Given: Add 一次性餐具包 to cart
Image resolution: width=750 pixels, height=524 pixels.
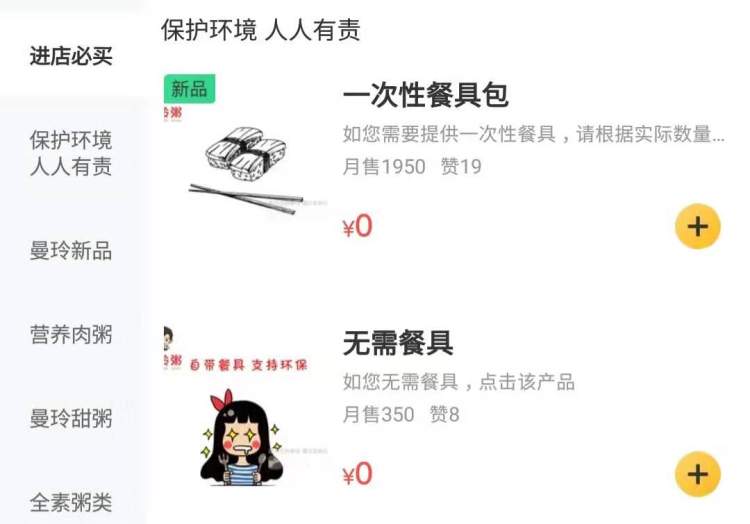Looking at the screenshot, I should (697, 227).
